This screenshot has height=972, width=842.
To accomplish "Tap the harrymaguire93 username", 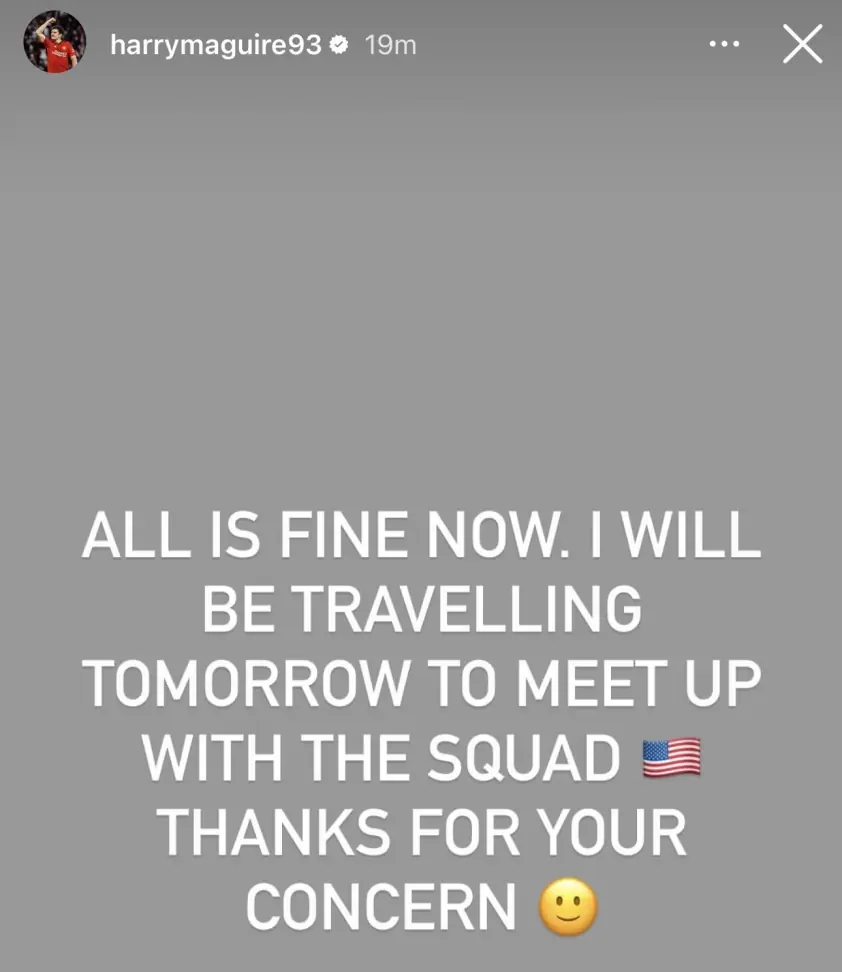I will 215,45.
